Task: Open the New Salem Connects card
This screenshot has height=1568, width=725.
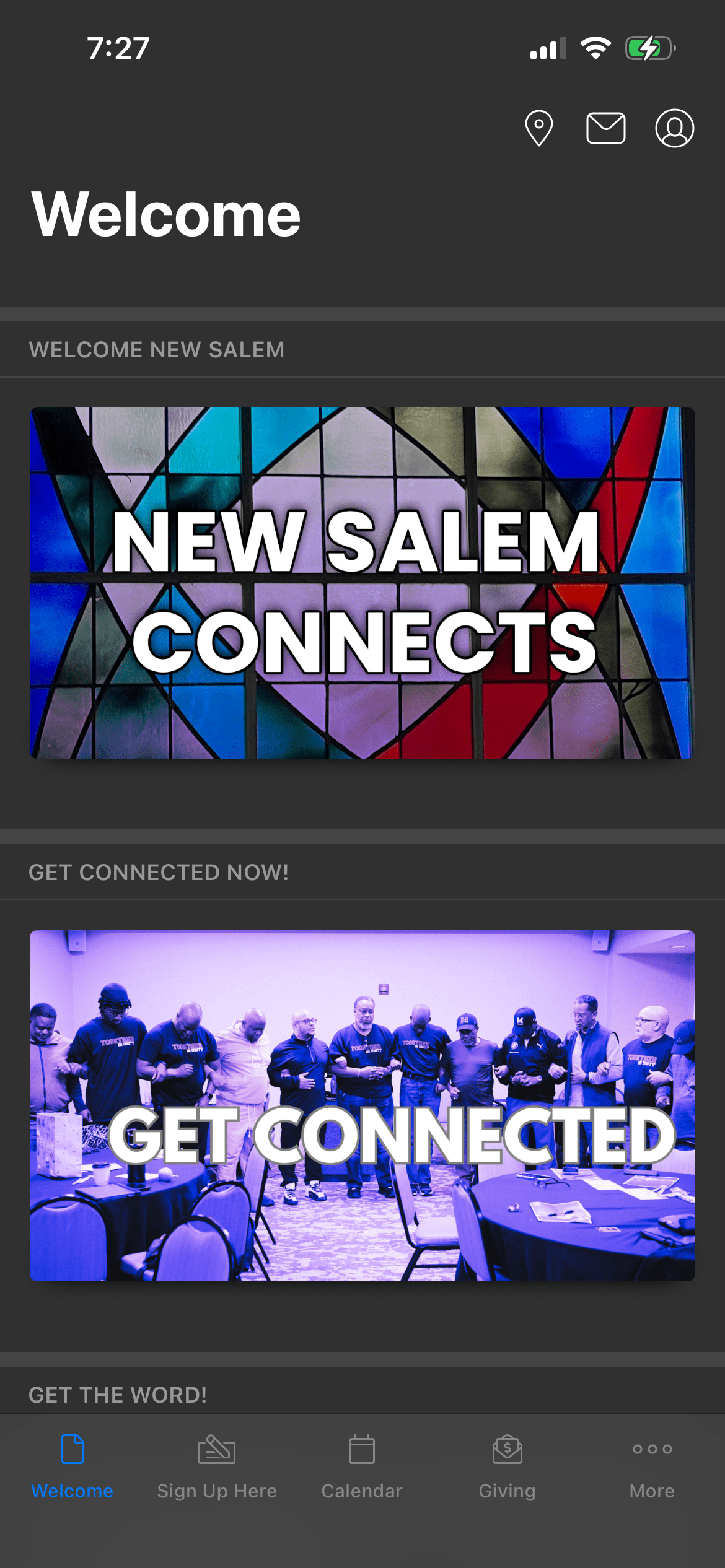Action: [x=362, y=583]
